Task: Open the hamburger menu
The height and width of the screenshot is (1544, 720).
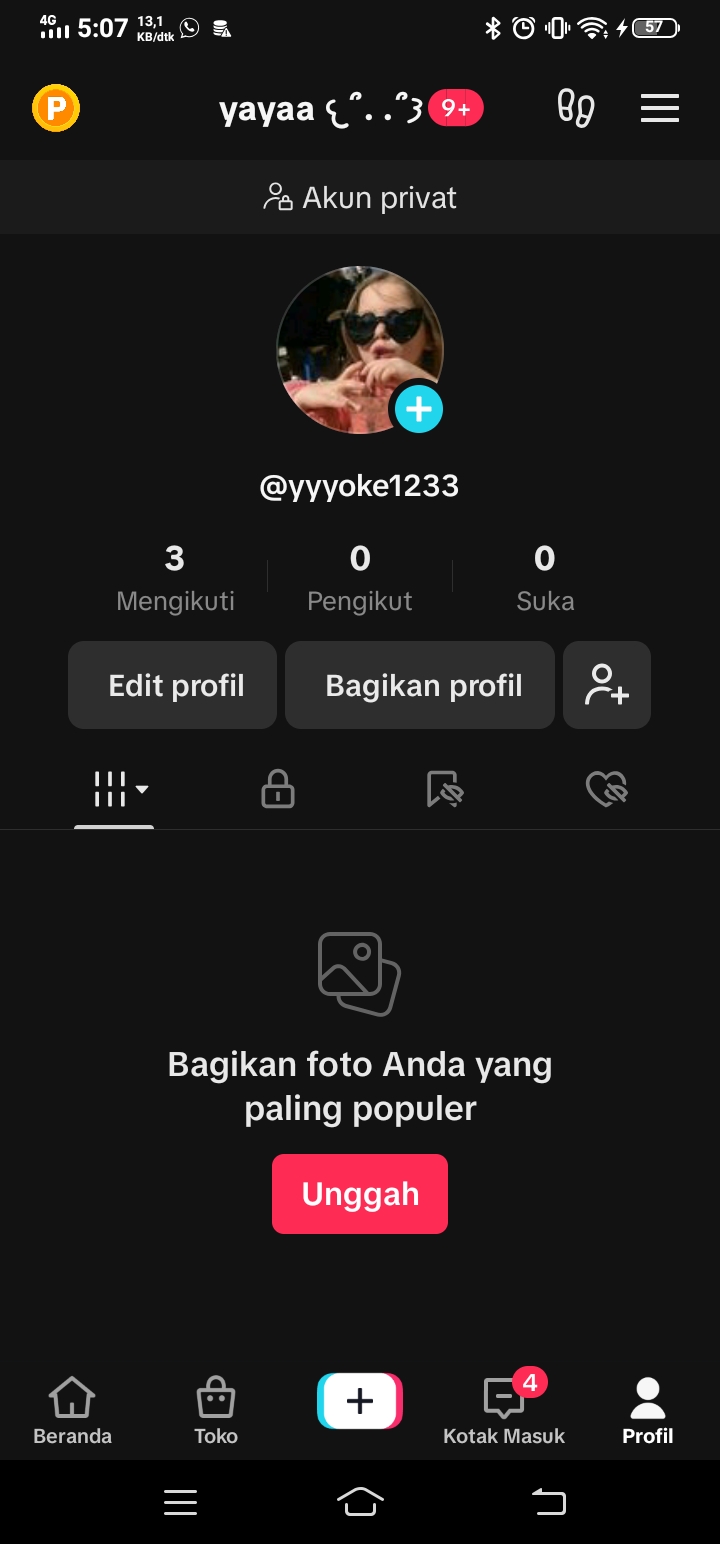Action: pyautogui.click(x=660, y=108)
